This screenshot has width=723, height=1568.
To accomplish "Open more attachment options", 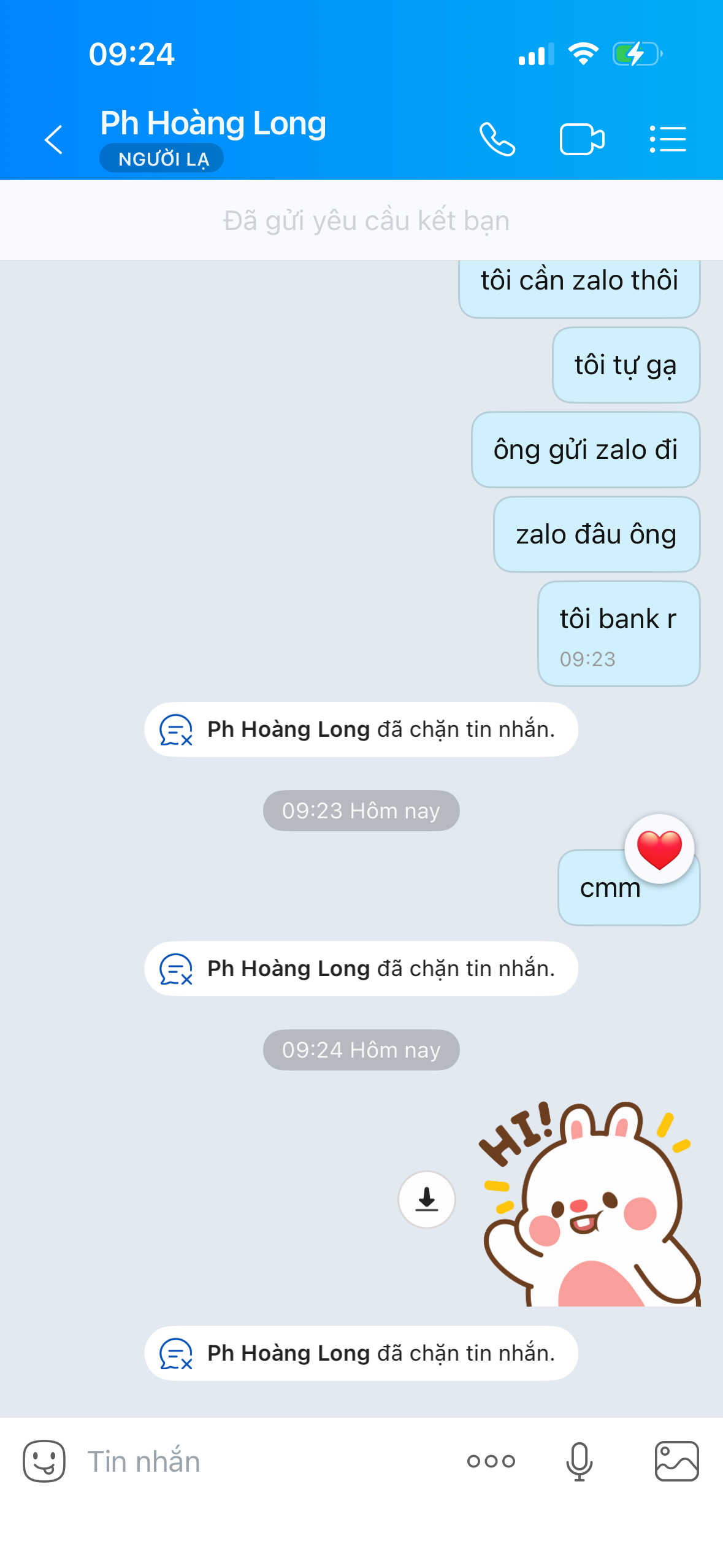I will point(491,1461).
